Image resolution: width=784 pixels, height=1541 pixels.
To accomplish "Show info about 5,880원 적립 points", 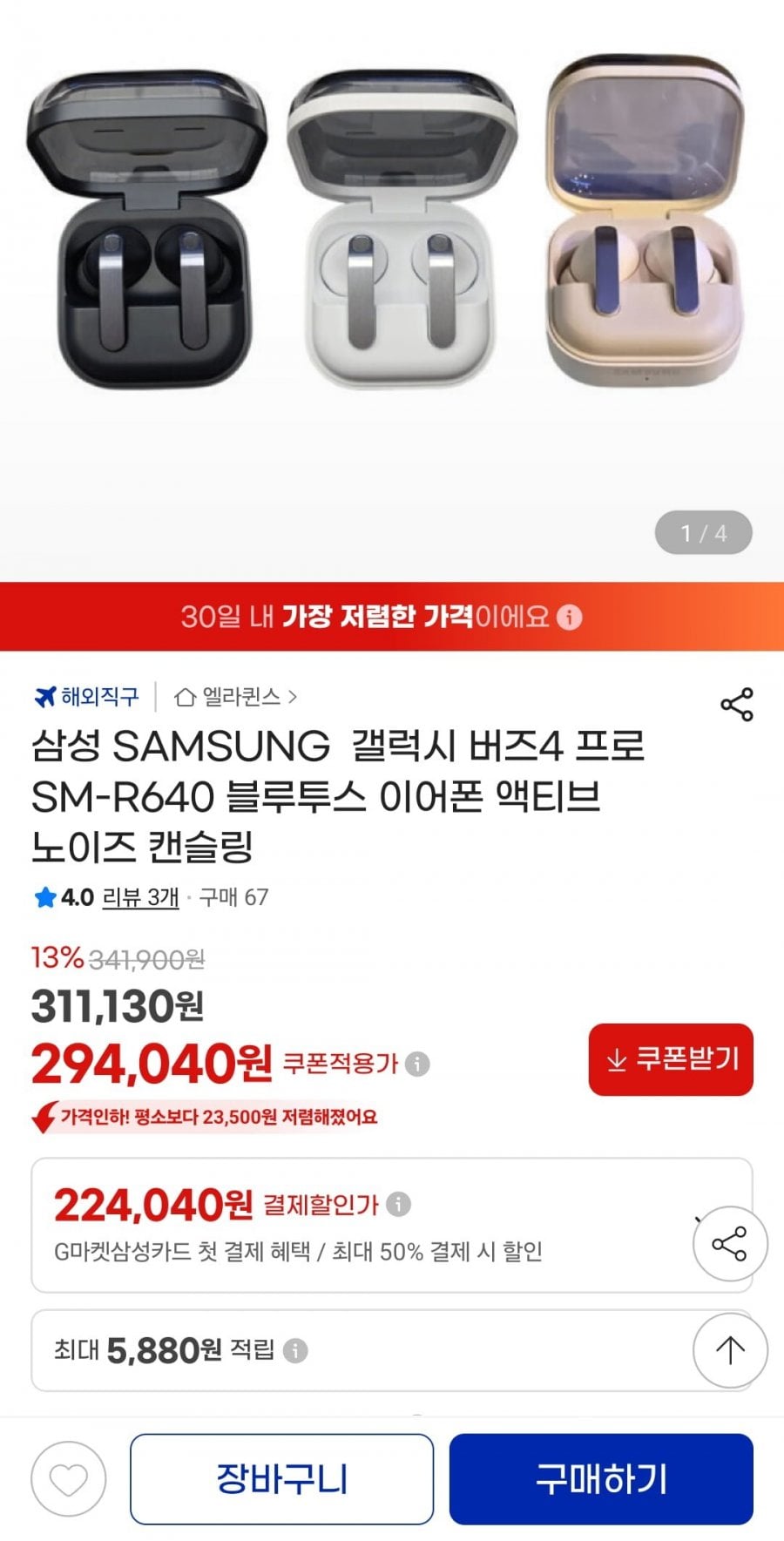I will 296,1351.
